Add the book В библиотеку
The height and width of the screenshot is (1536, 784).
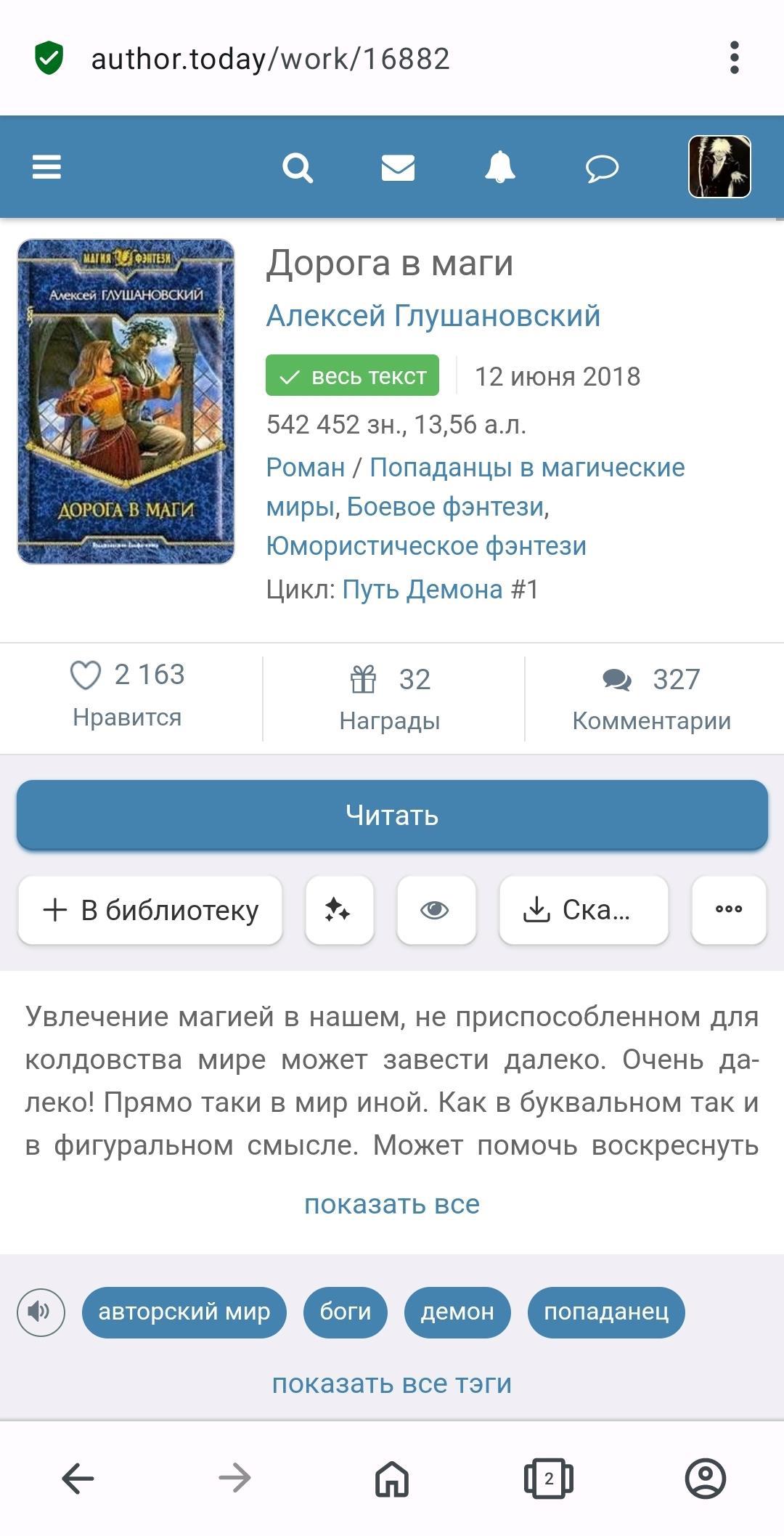pyautogui.click(x=150, y=910)
